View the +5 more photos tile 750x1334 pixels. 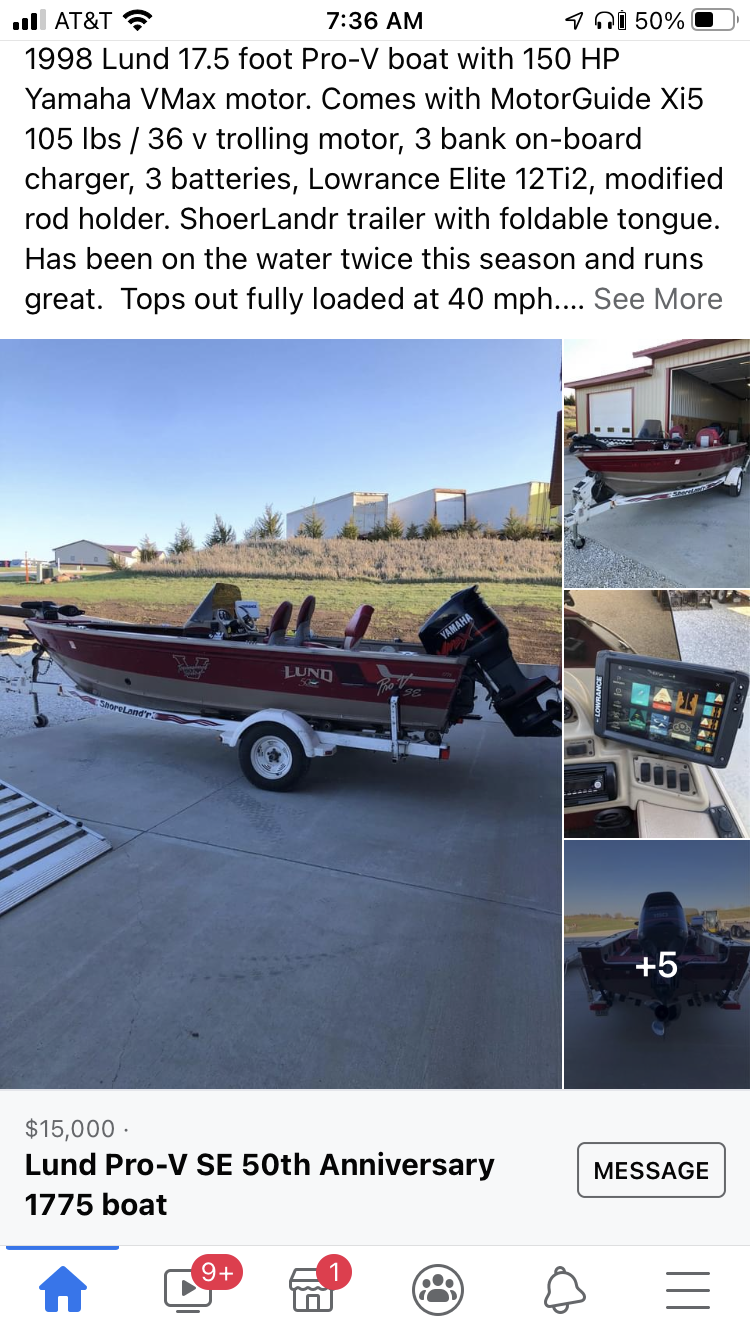[657, 965]
